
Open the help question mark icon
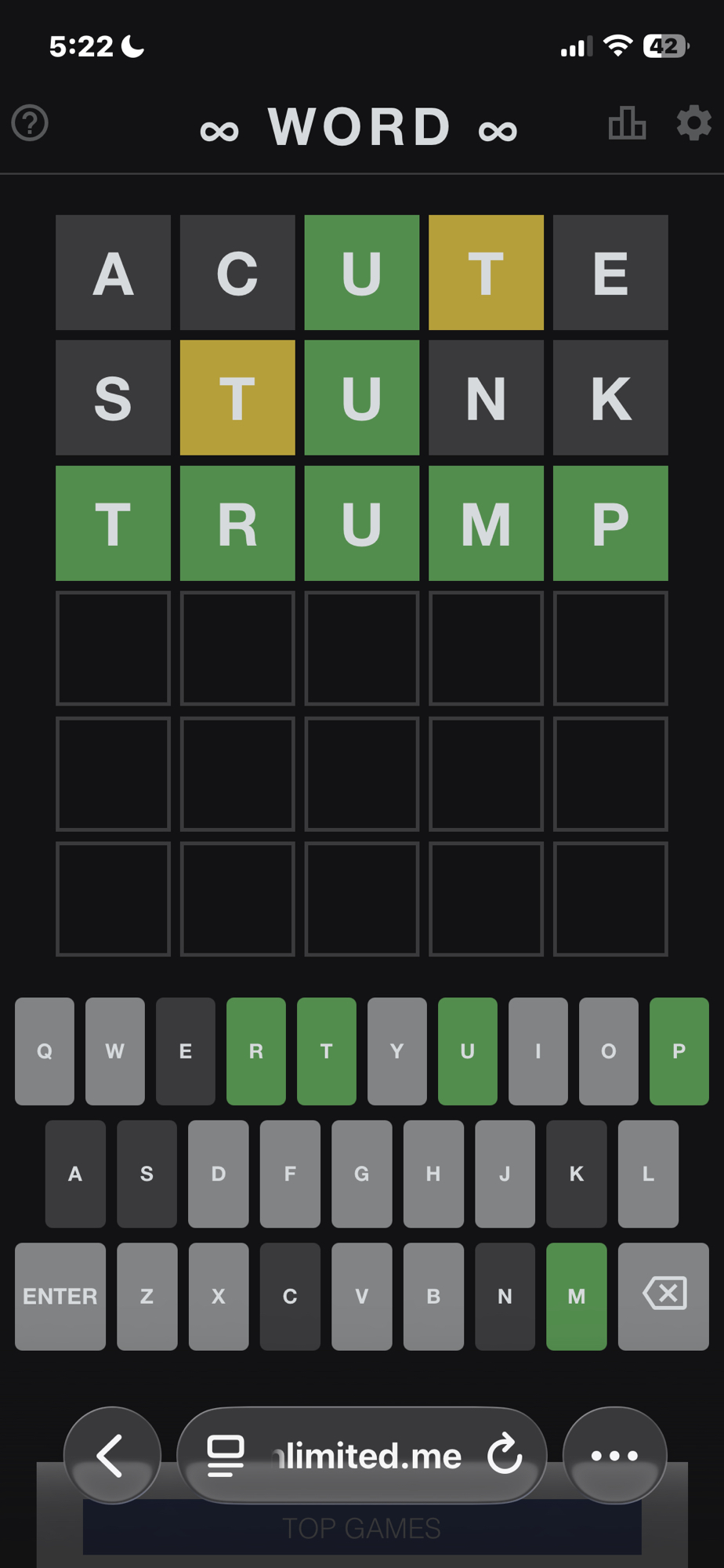30,123
